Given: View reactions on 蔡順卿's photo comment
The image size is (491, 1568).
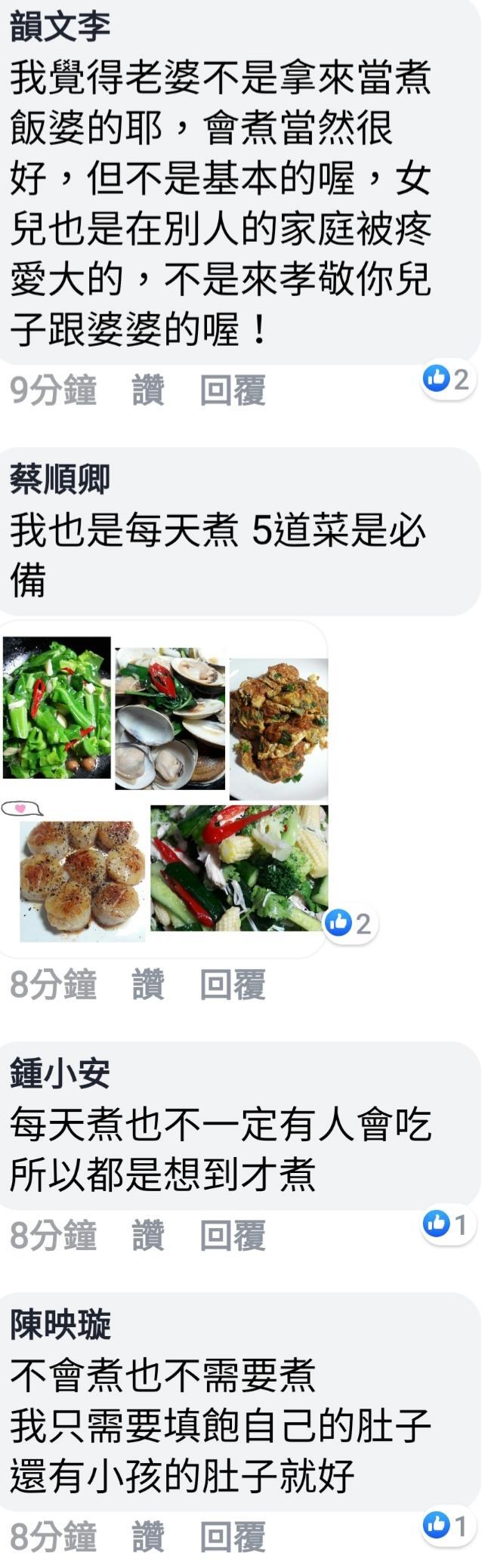Looking at the screenshot, I should pyautogui.click(x=350, y=923).
